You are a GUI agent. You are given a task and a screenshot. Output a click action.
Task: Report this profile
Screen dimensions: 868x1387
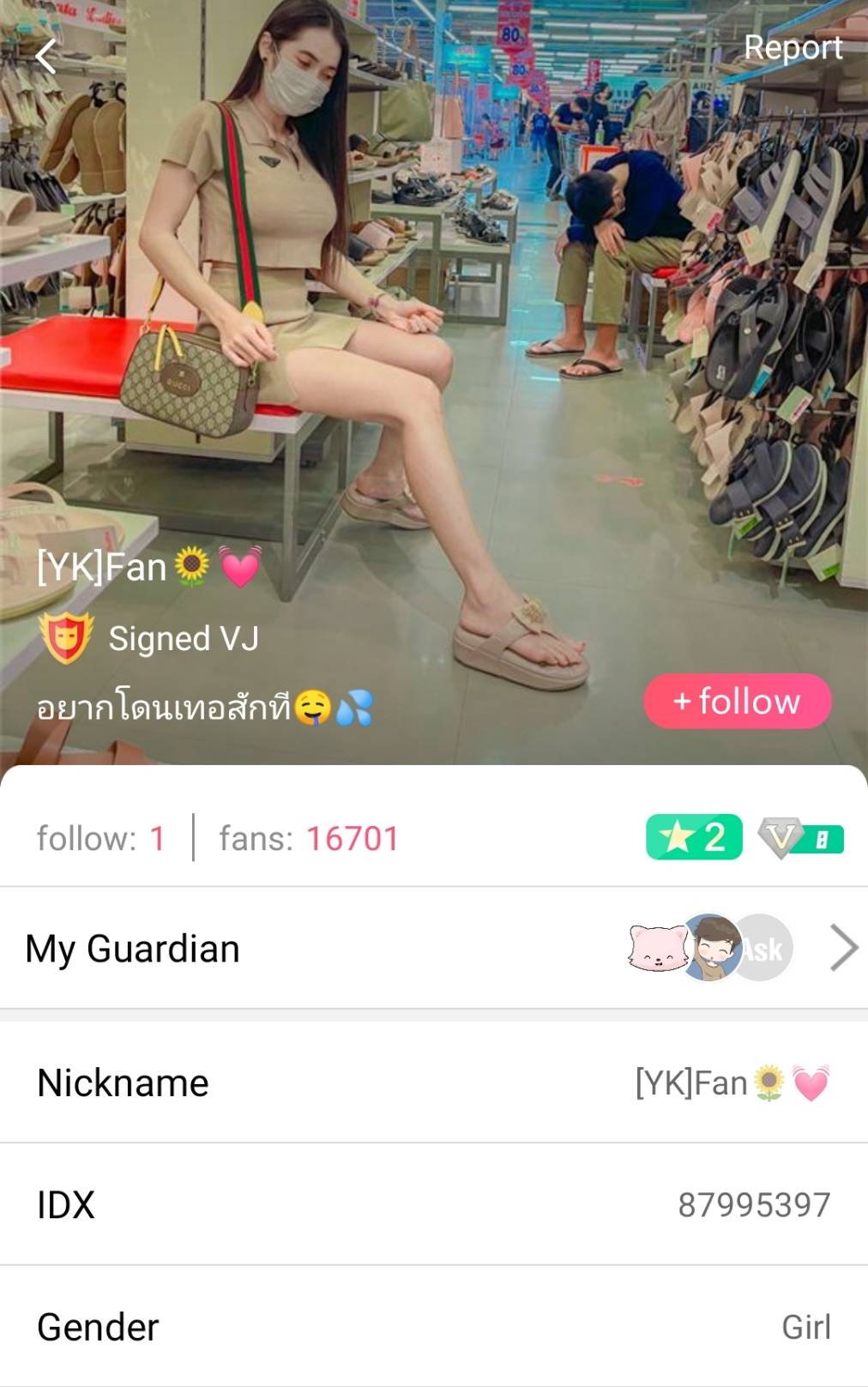(x=793, y=48)
